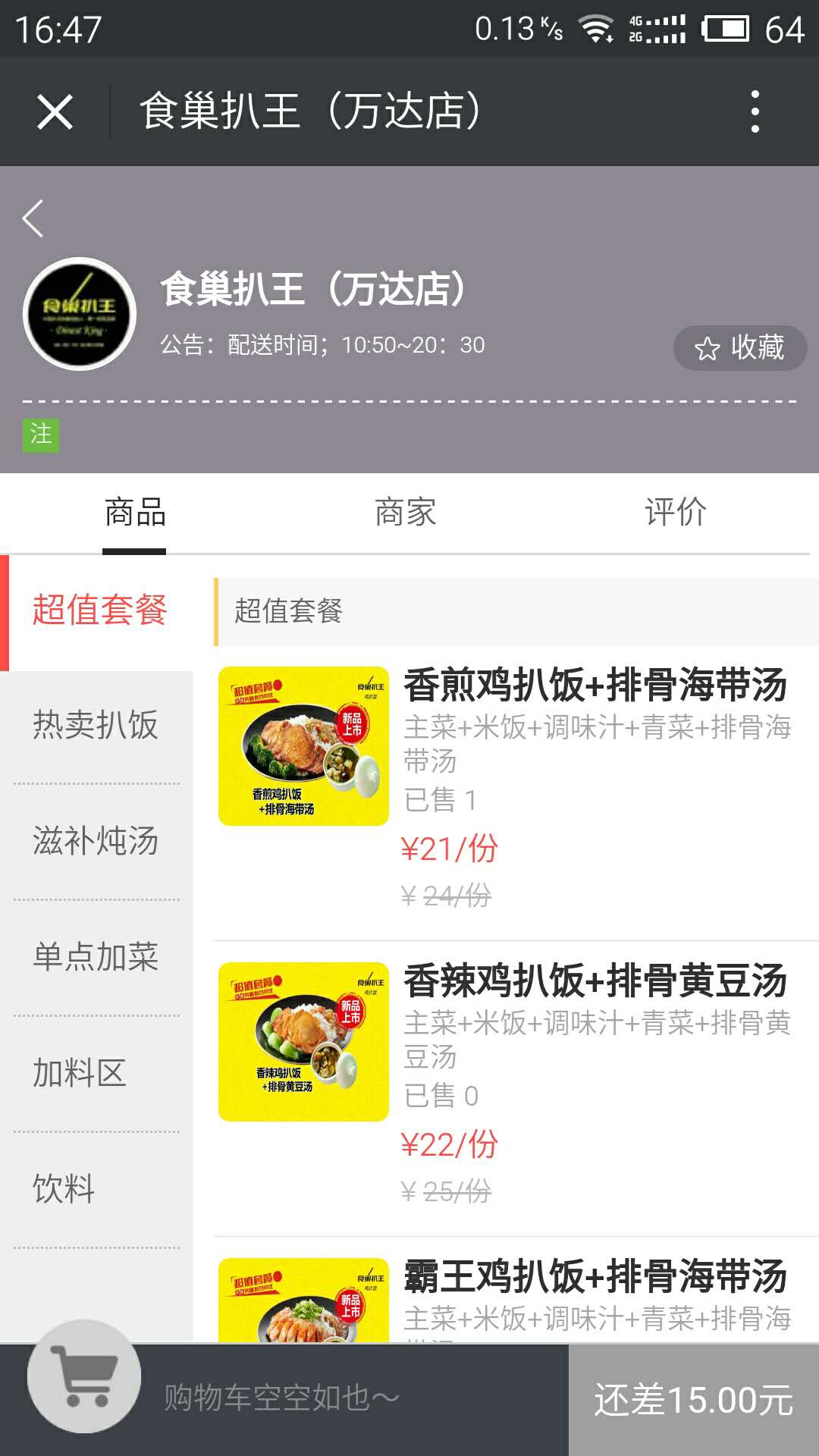819x1456 pixels.
Task: Click the green 注 badge
Action: point(39,435)
